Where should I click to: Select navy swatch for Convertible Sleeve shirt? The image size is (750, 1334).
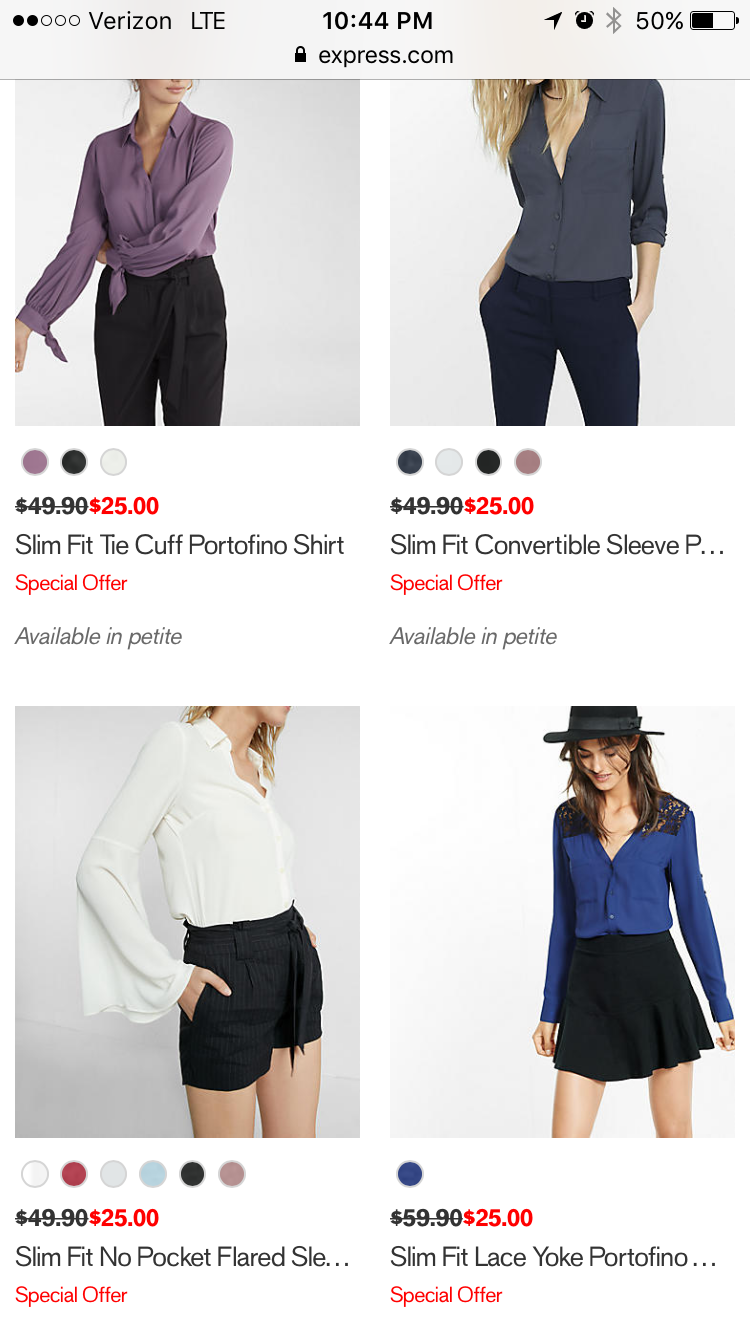click(x=410, y=462)
